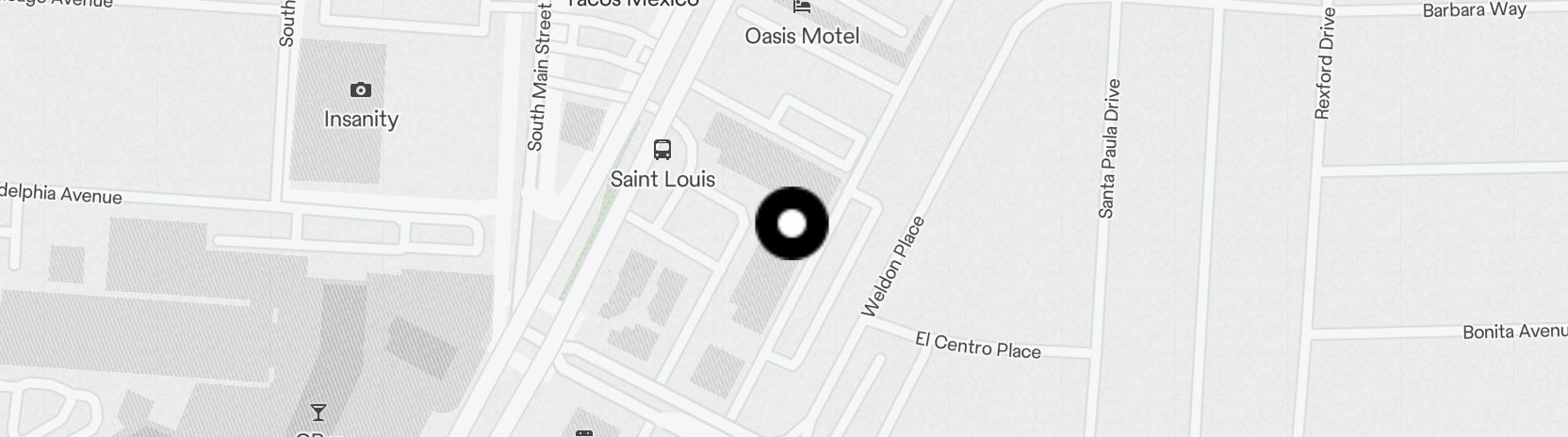Image resolution: width=1568 pixels, height=437 pixels.
Task: Tap the black location marker pin
Action: 792,223
